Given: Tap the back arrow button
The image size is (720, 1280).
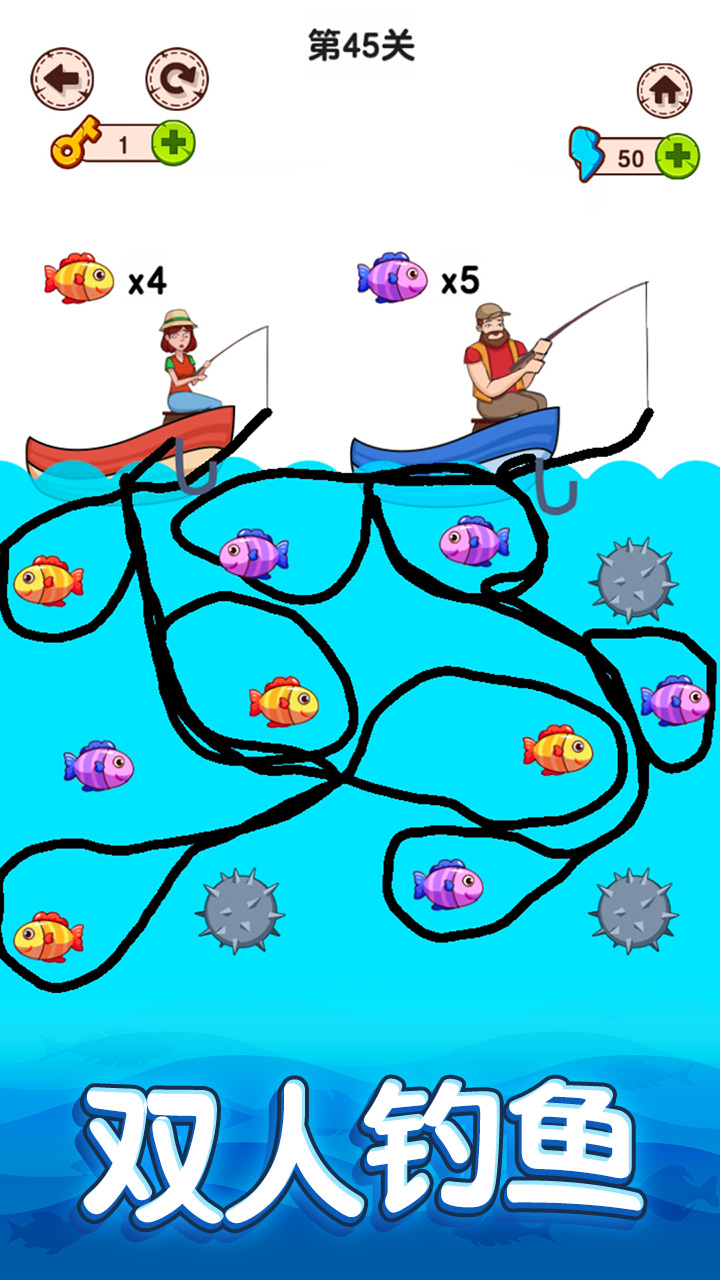Looking at the screenshot, I should point(62,78).
